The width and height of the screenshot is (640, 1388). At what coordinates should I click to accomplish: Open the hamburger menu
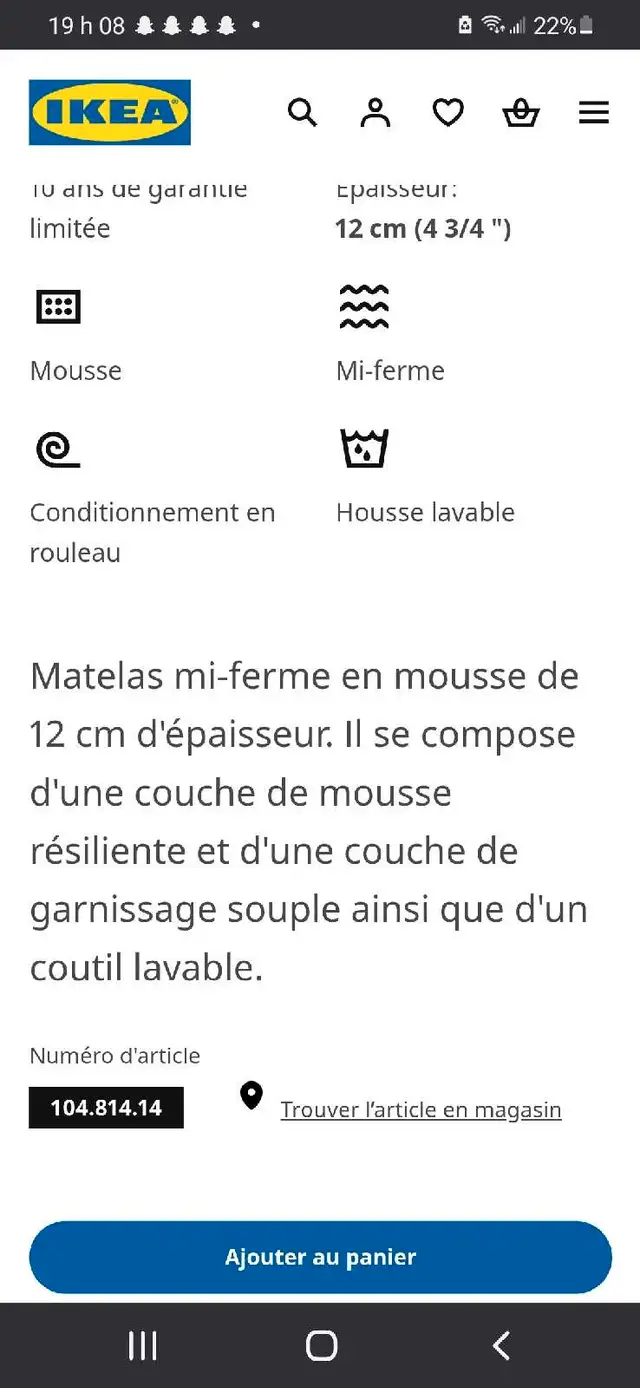pyautogui.click(x=594, y=113)
